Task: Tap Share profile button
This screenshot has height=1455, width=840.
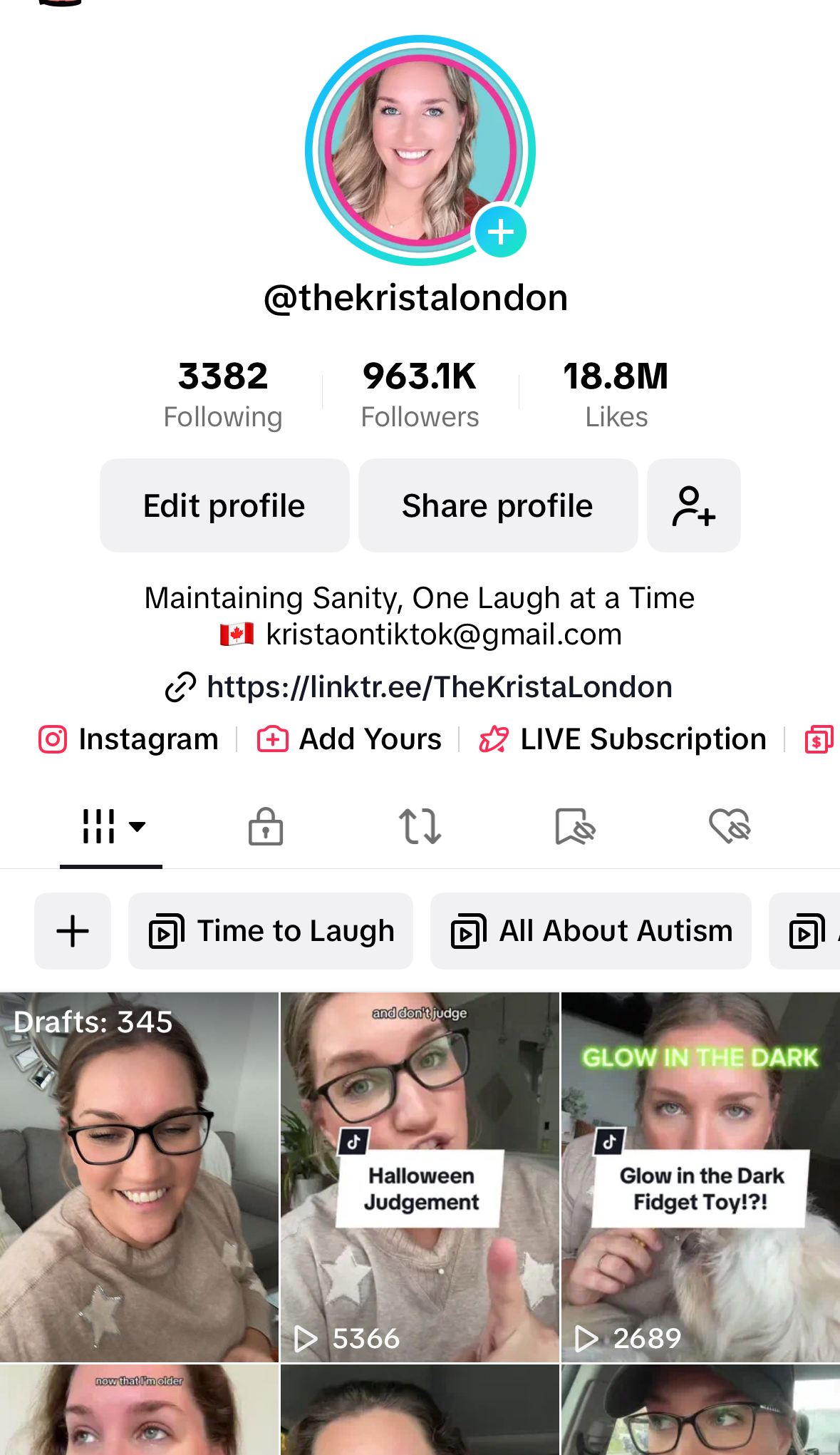Action: click(497, 505)
